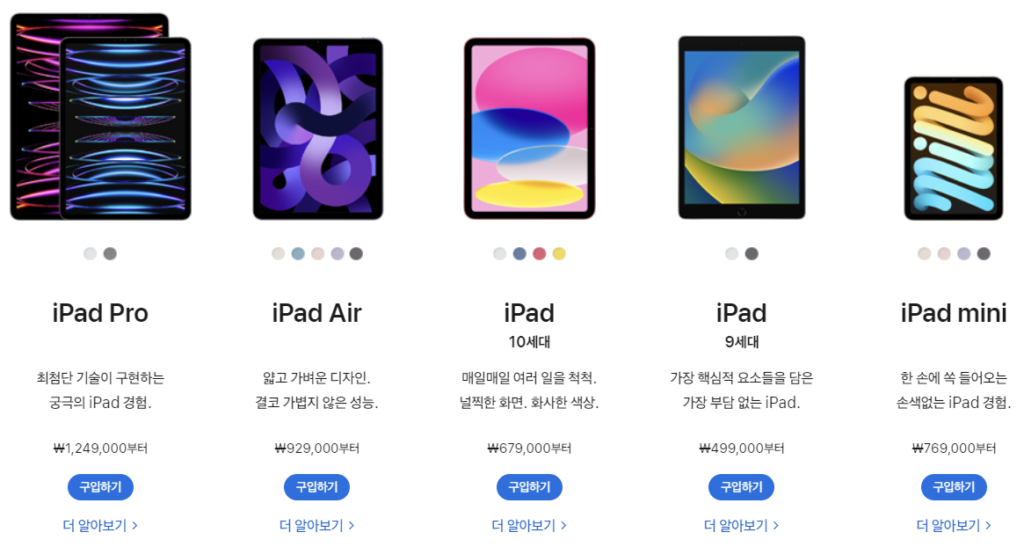Tap 구입하기 under iPad Pro
The width and height of the screenshot is (1024, 547).
point(100,487)
